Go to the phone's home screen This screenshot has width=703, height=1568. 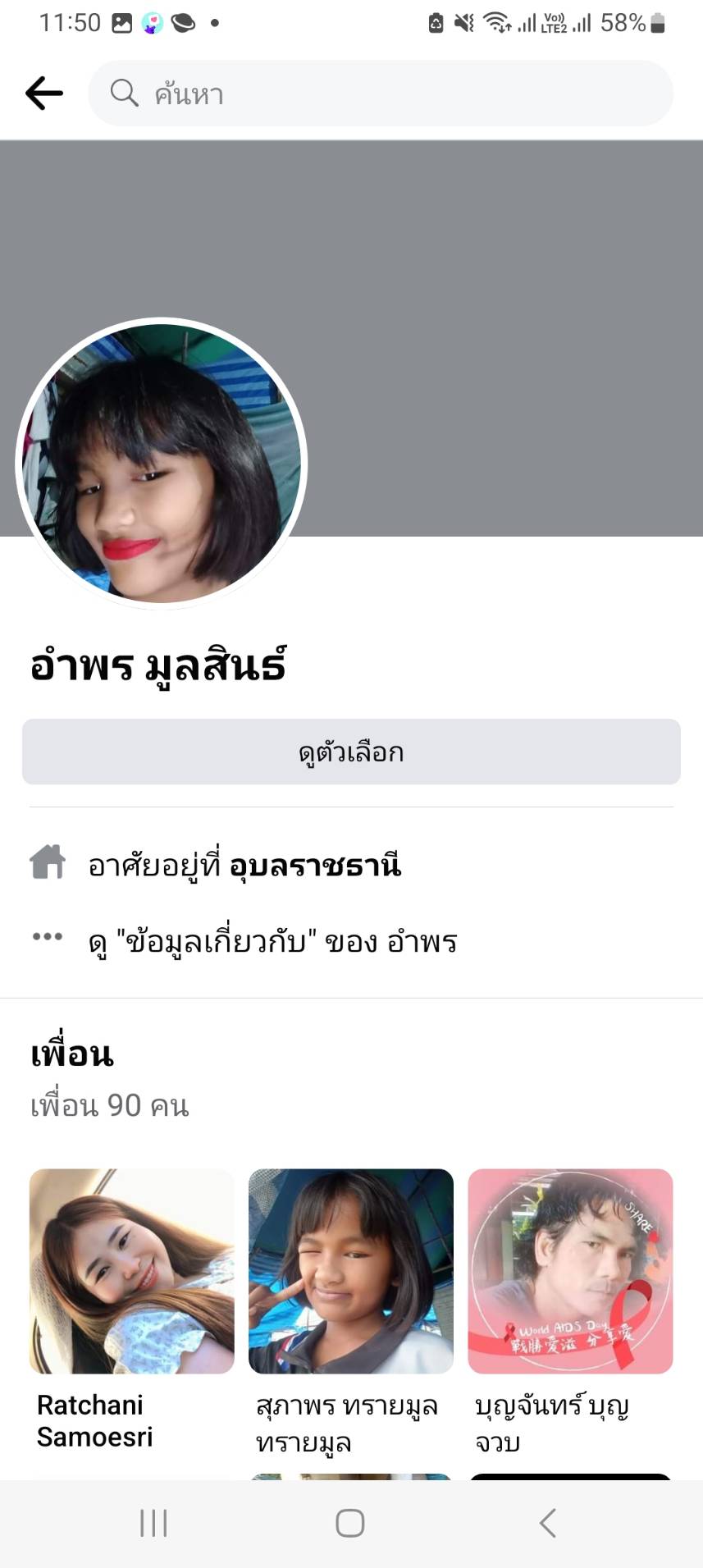click(350, 1524)
